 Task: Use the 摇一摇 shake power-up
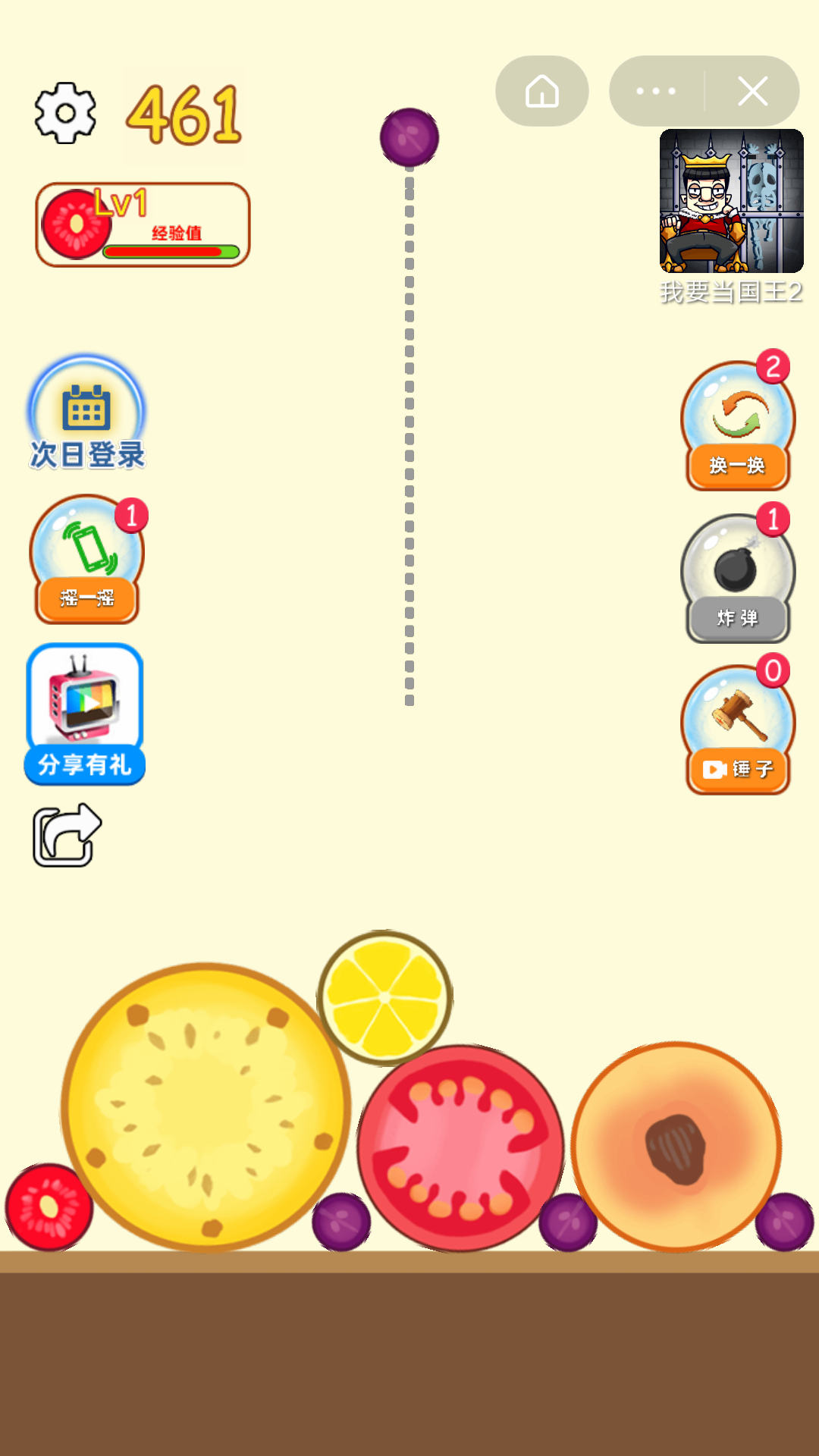tap(86, 560)
